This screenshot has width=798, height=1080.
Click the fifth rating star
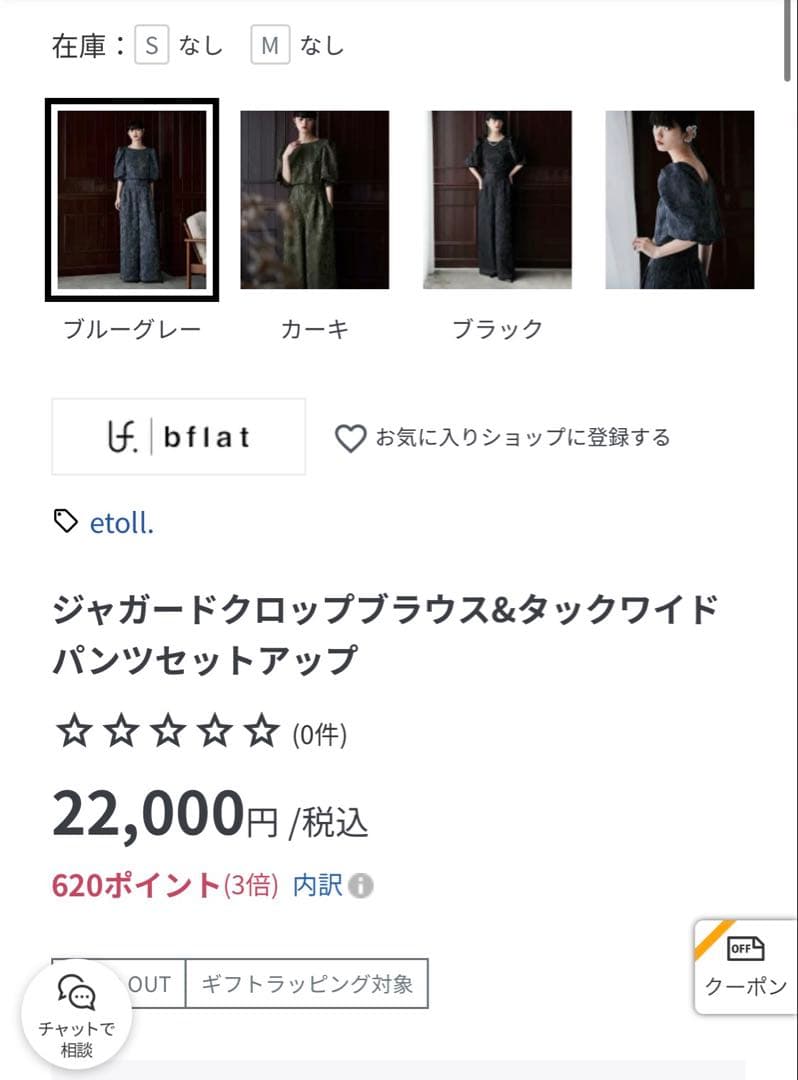coord(257,731)
